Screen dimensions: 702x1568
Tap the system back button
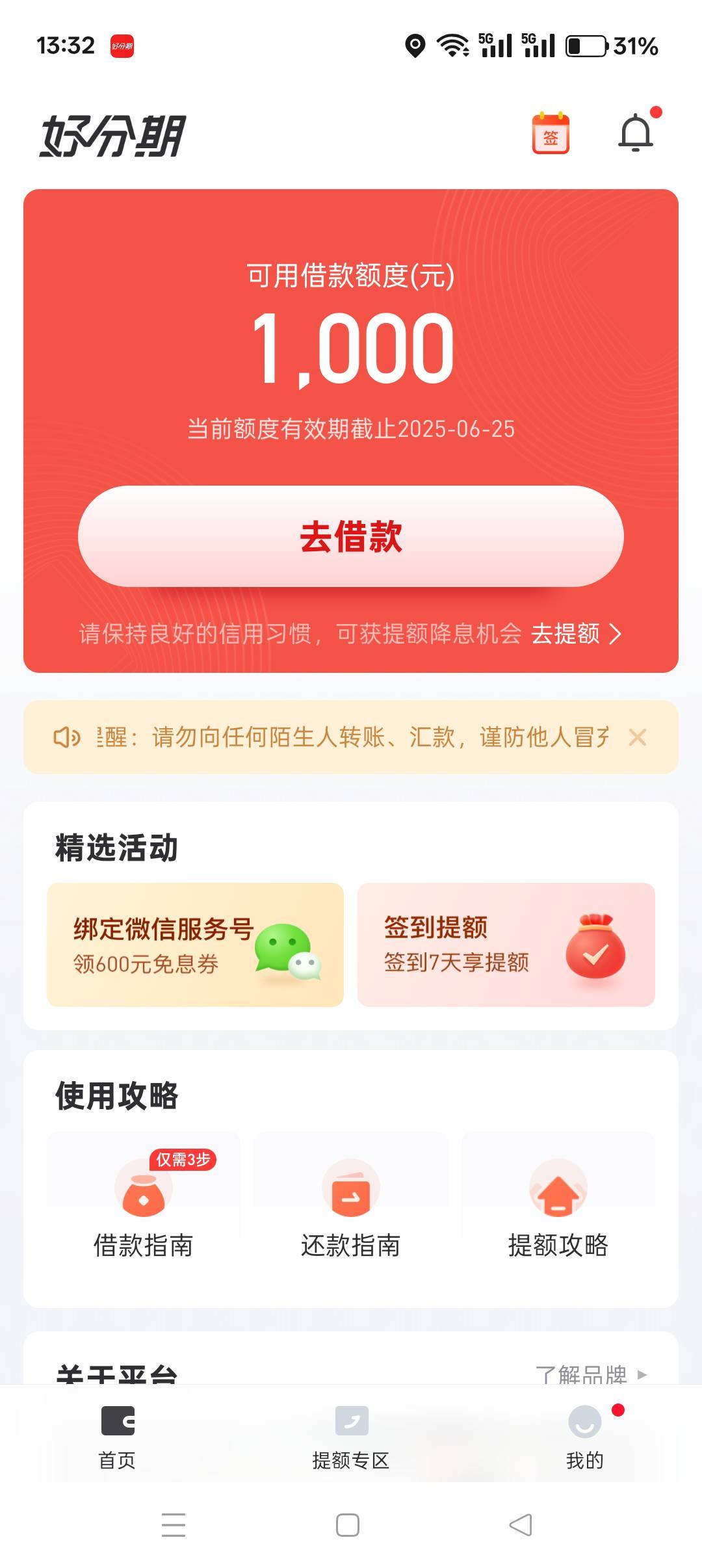pos(521,1525)
